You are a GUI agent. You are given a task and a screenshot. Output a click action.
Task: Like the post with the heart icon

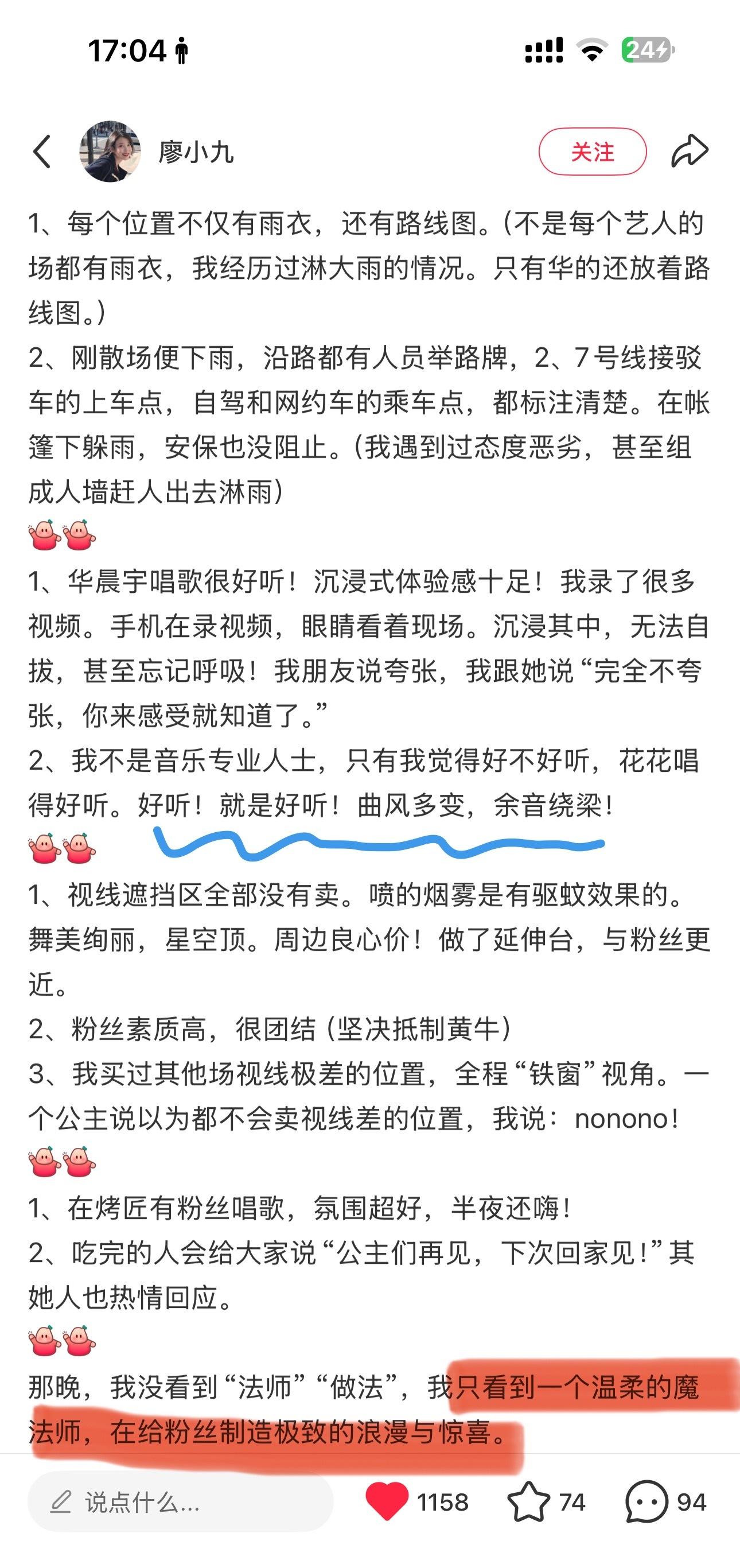coord(387,1501)
